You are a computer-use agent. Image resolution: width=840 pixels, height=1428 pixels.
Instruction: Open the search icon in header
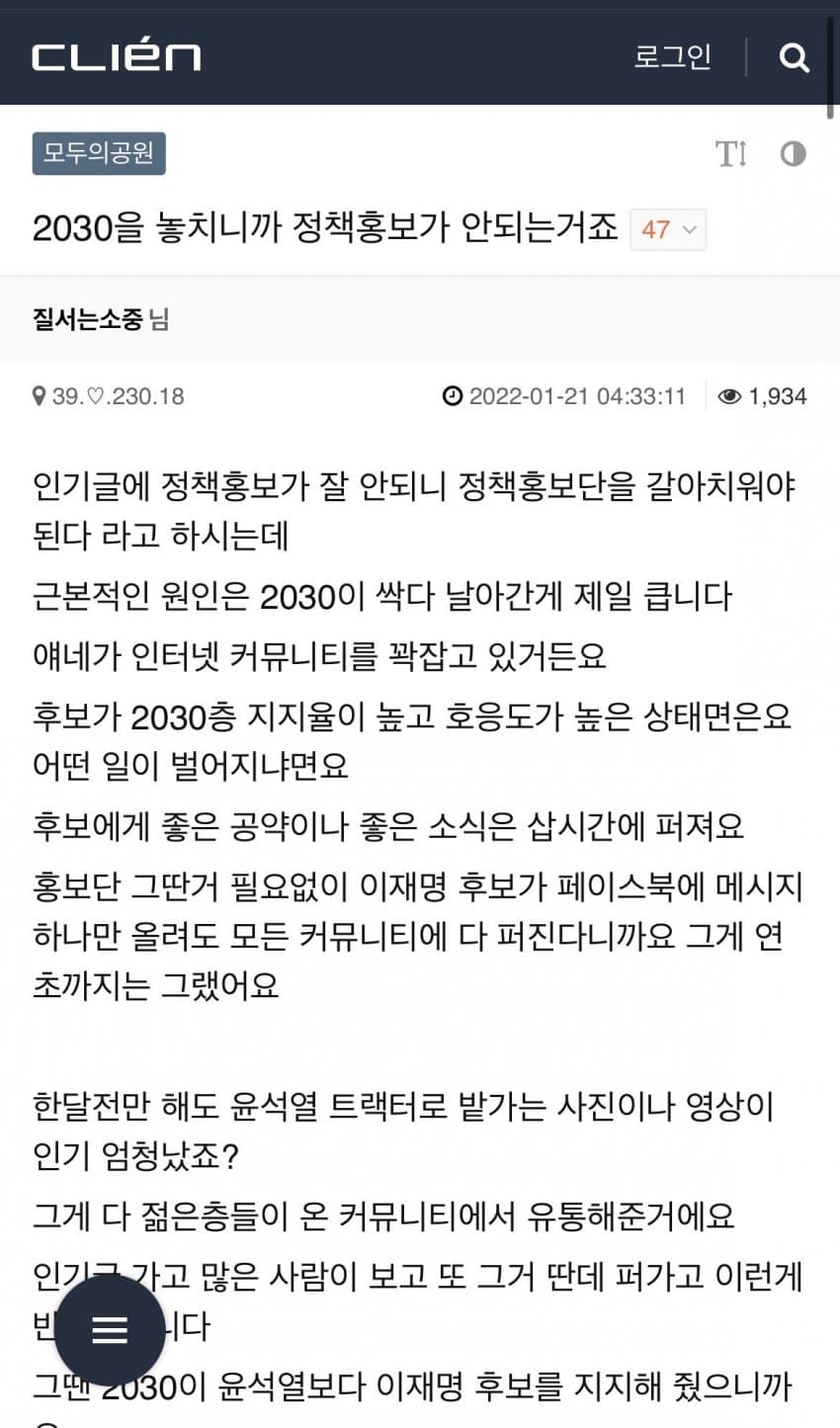(794, 57)
